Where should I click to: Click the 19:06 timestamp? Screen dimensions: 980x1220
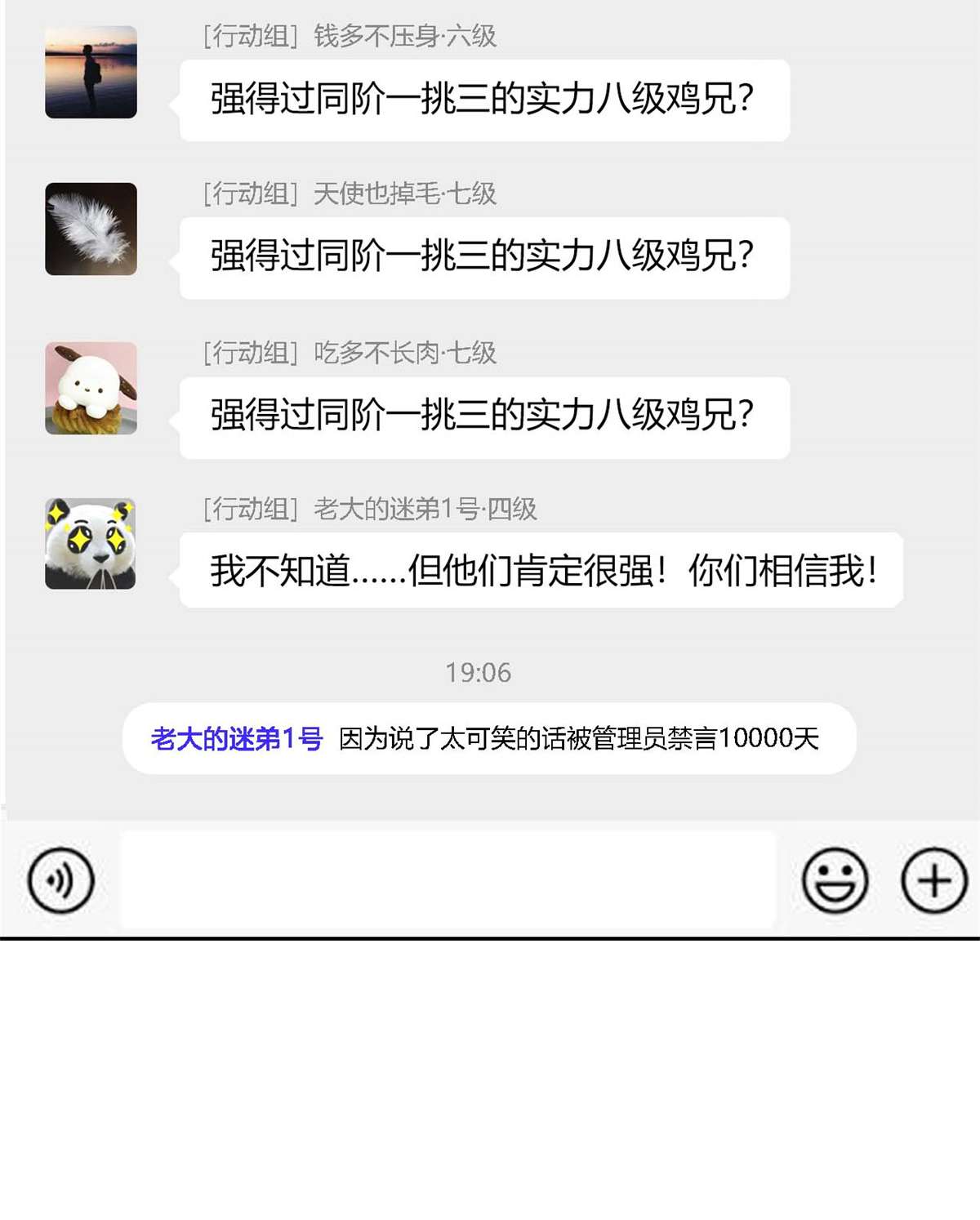point(478,674)
